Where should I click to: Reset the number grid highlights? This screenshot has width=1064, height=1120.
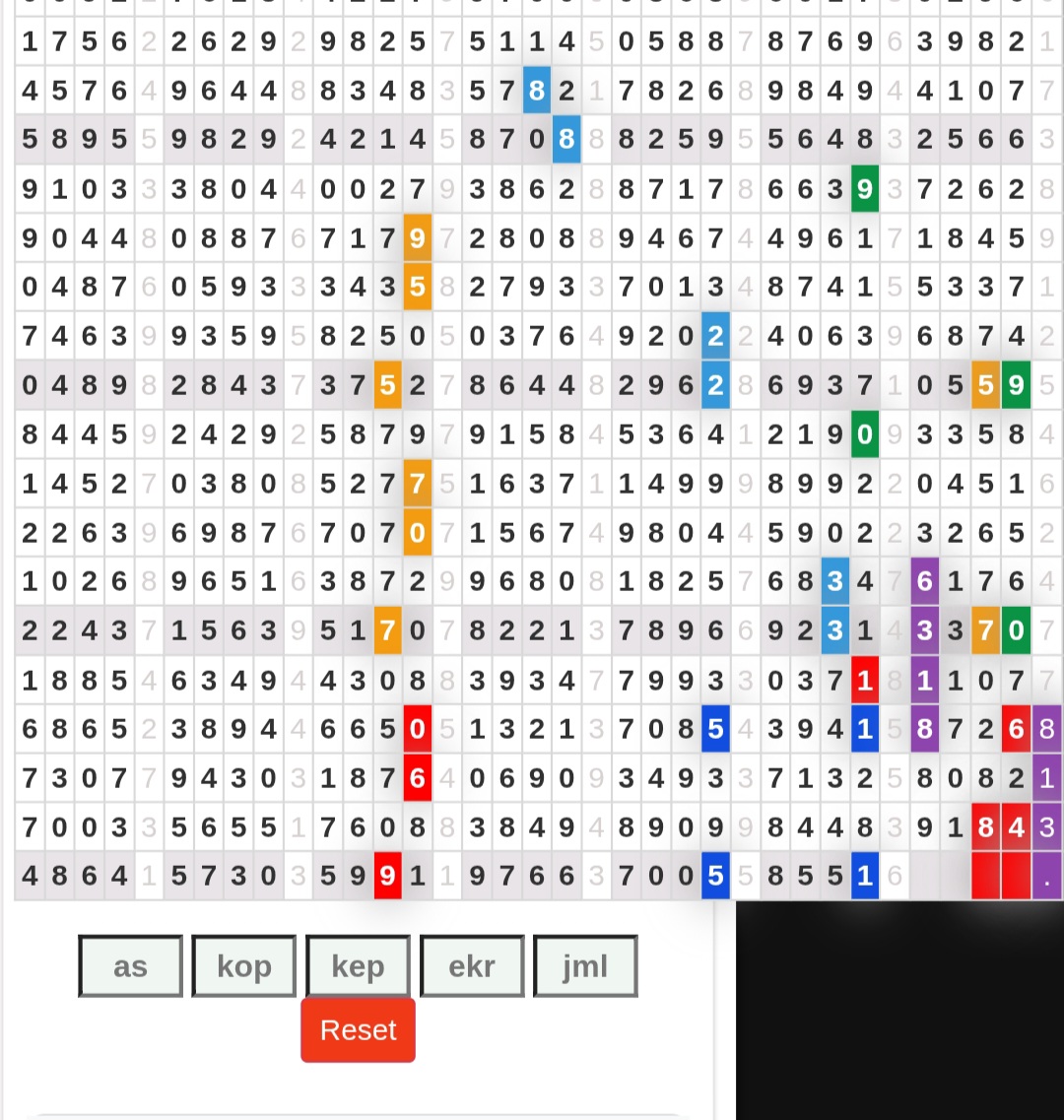point(358,1030)
